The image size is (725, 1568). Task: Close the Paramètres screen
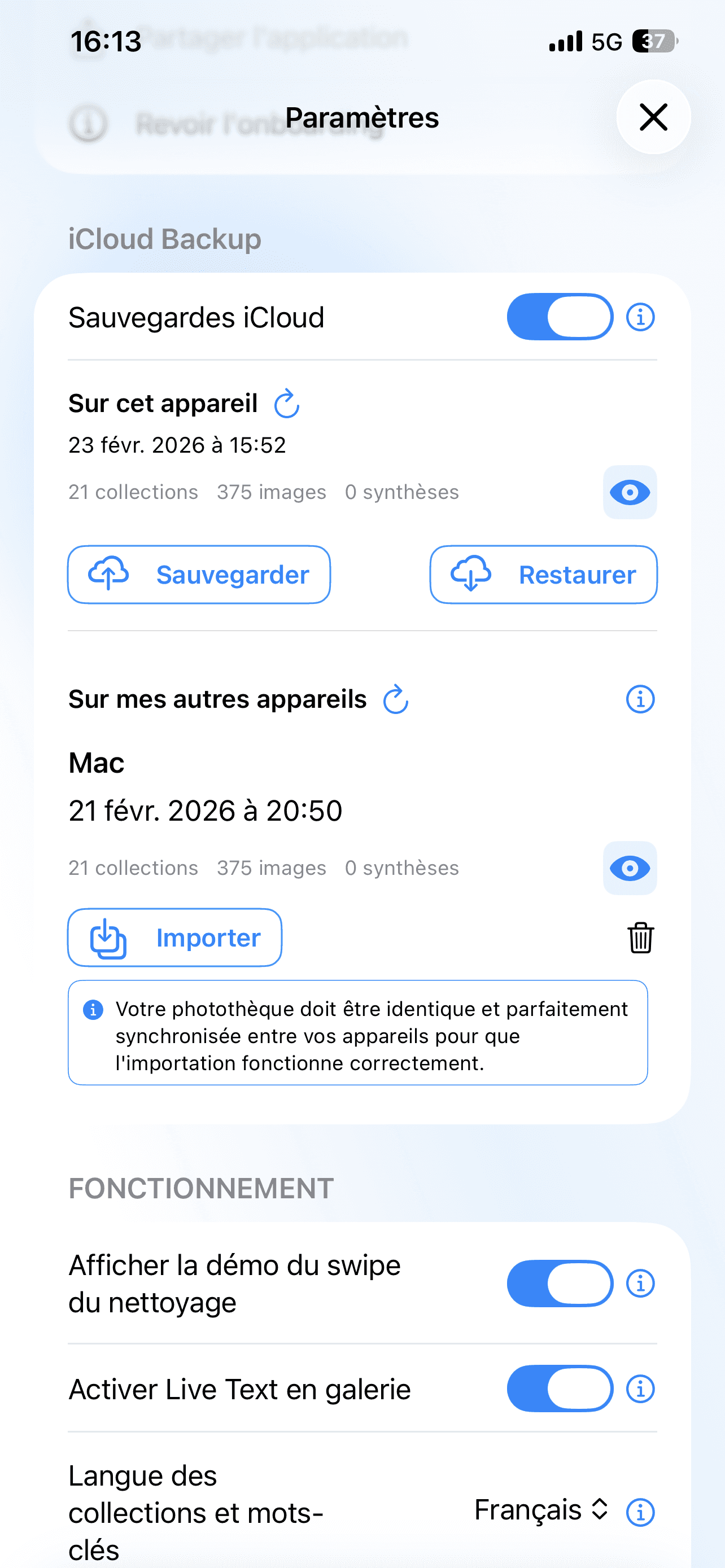tap(653, 118)
